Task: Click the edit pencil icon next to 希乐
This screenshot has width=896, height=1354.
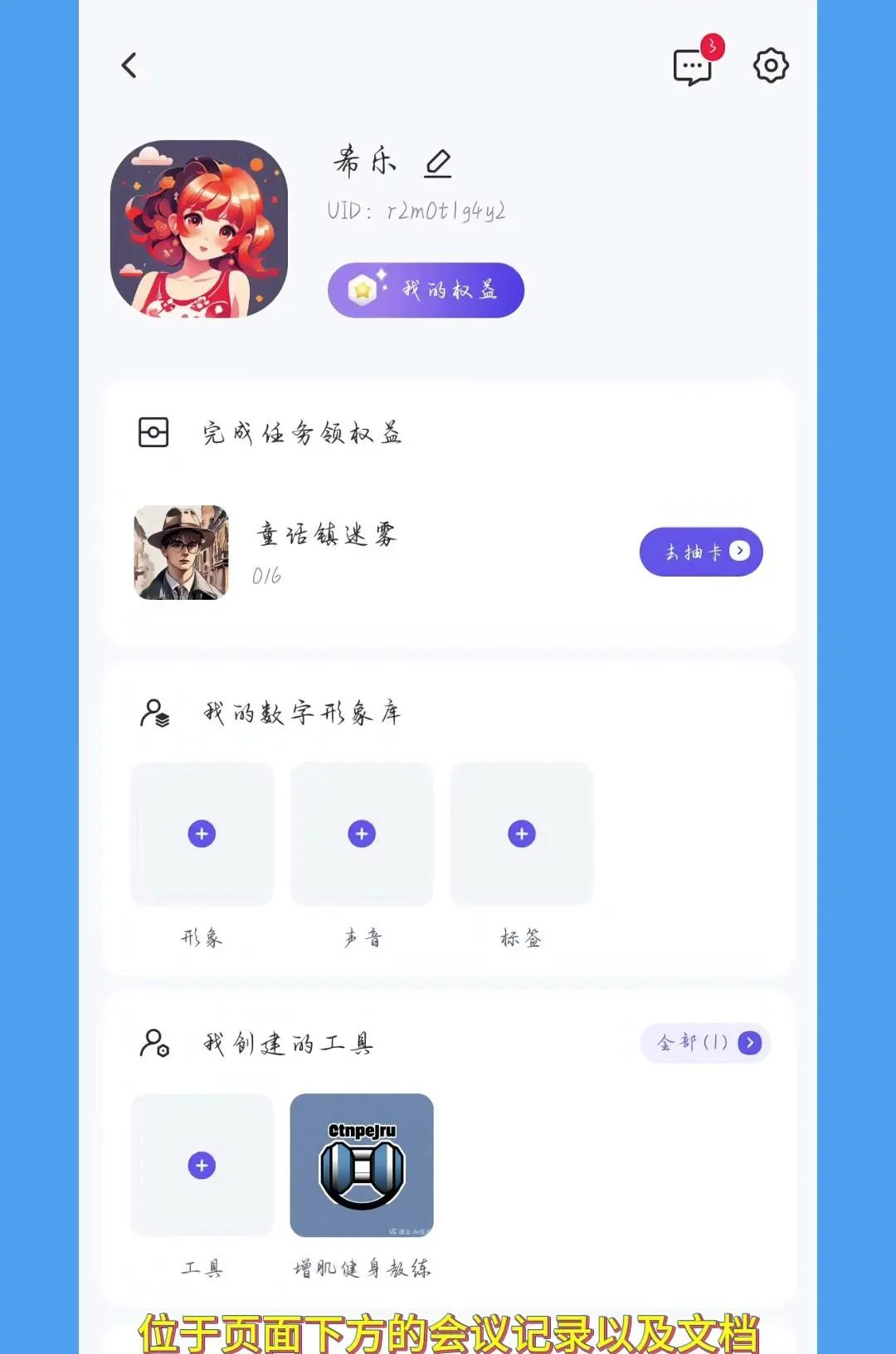Action: 439,163
